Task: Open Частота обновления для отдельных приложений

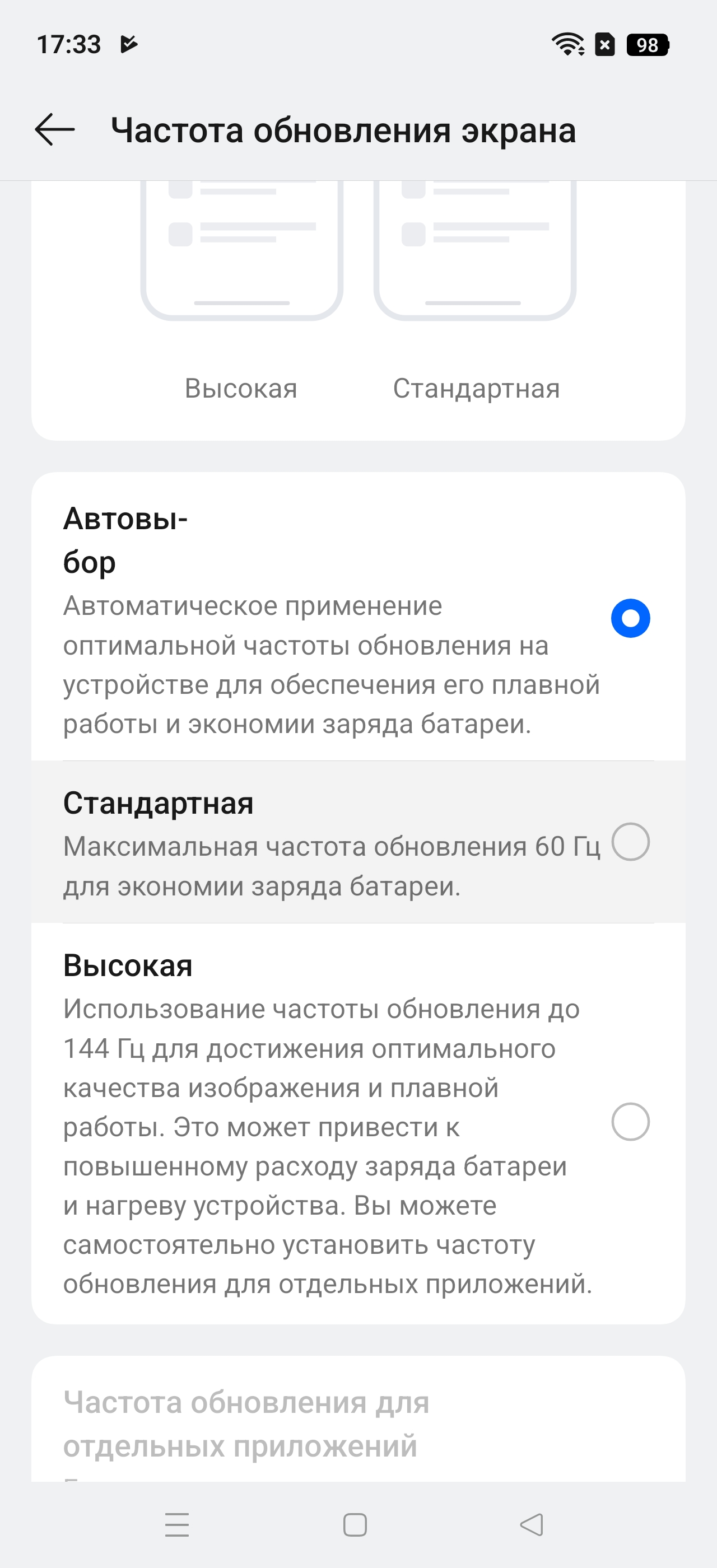Action: click(246, 1423)
